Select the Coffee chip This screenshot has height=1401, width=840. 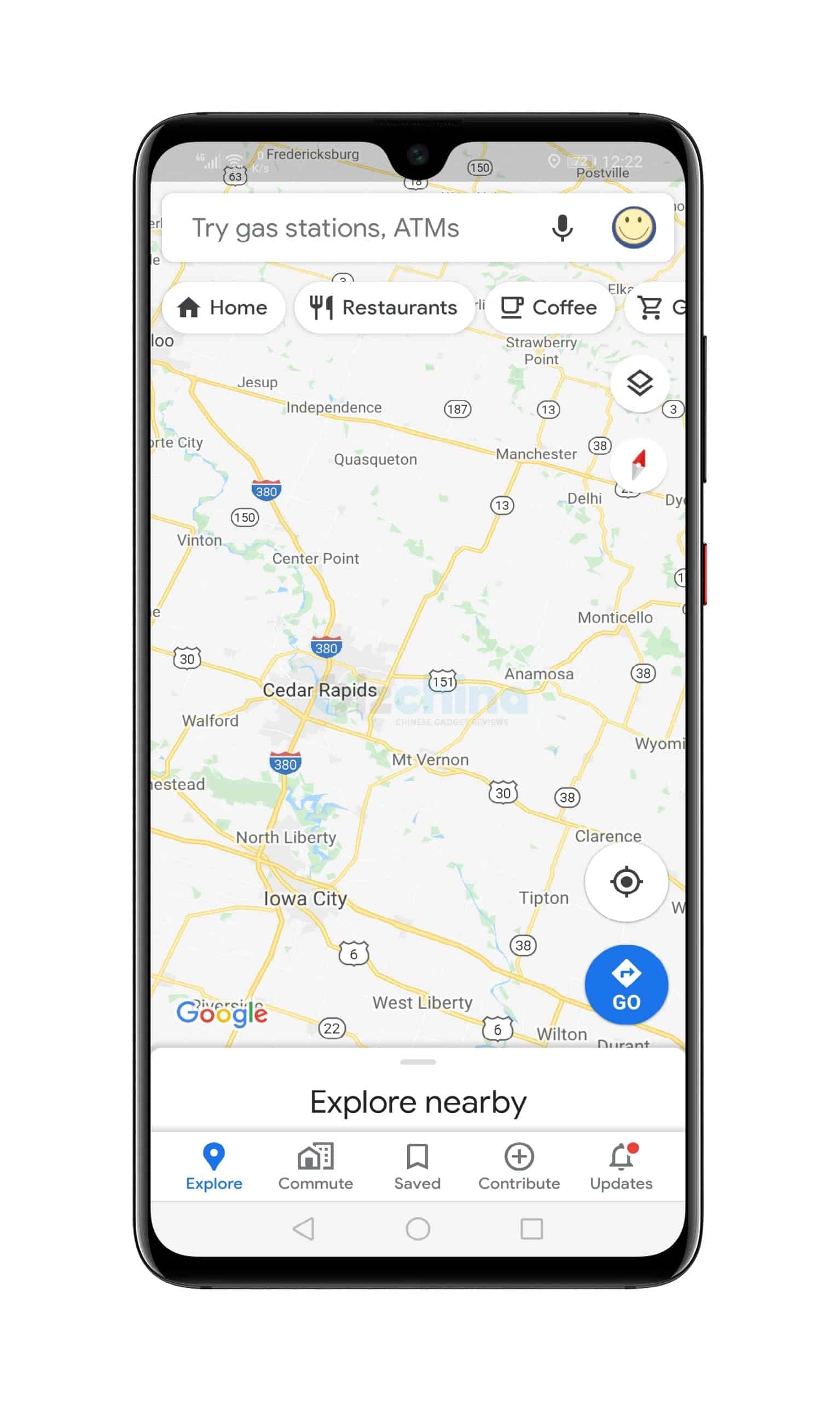549,308
